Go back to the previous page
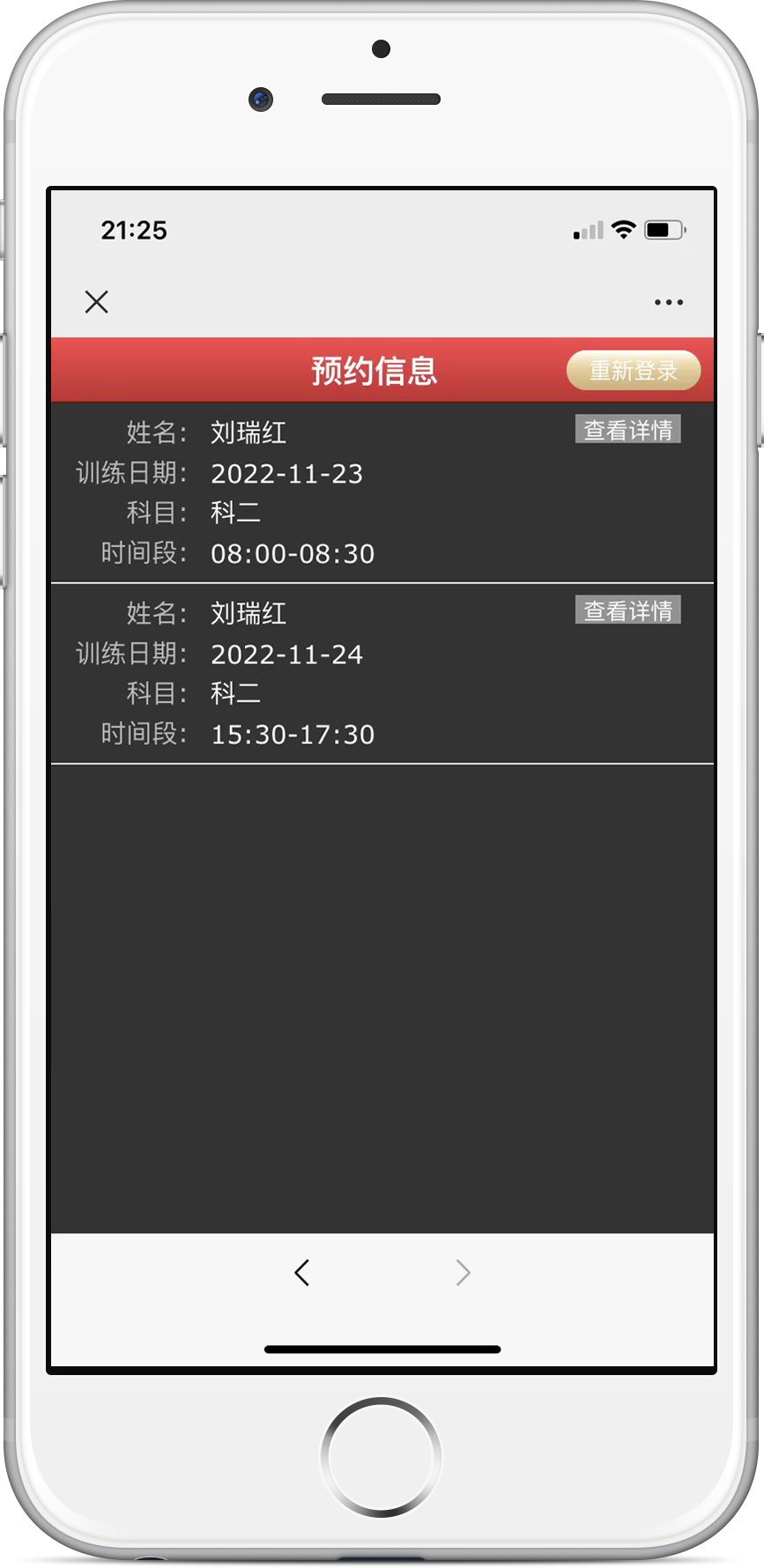 (x=302, y=1273)
